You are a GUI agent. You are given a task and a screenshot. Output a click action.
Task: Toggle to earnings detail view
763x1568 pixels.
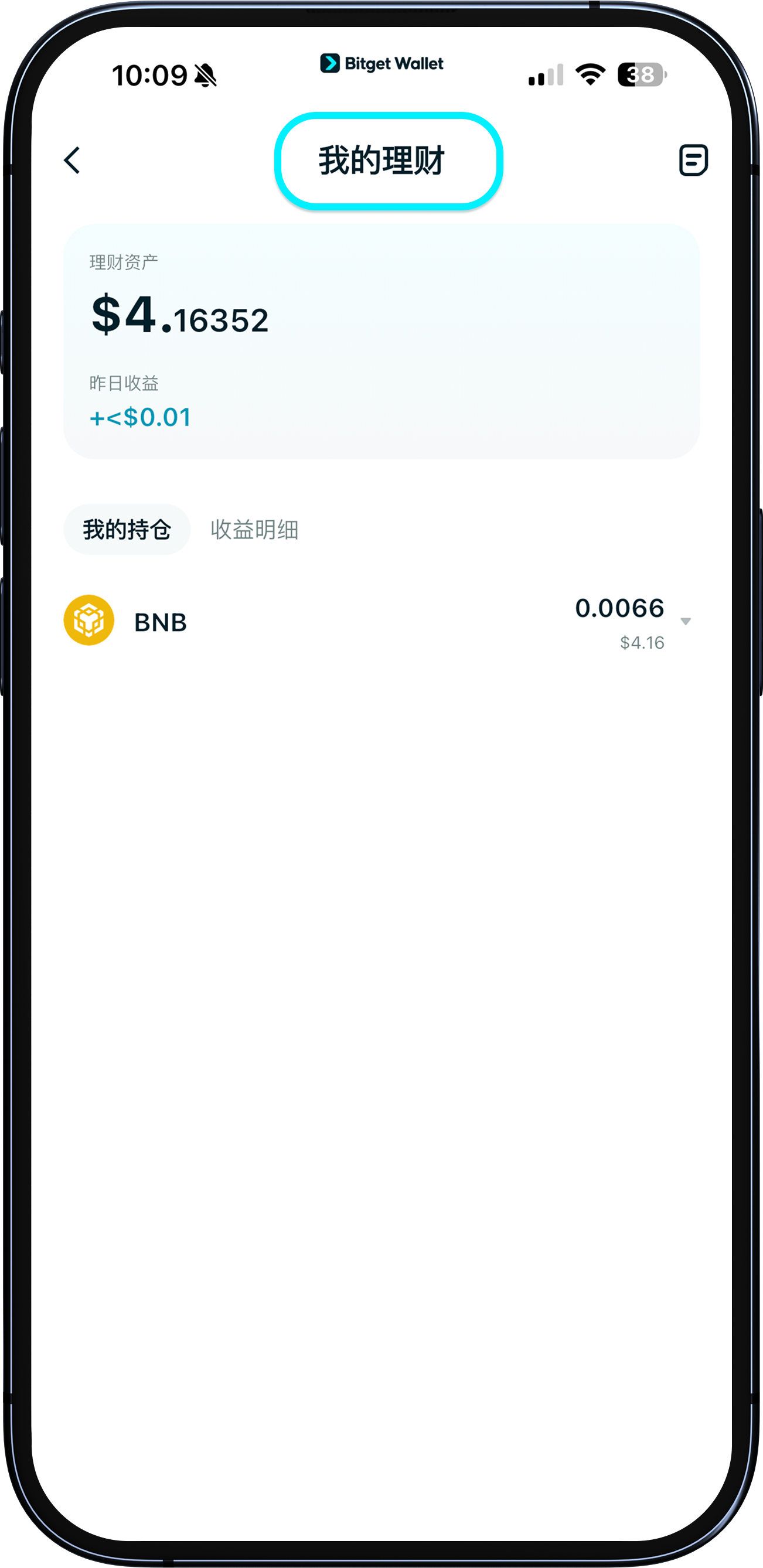coord(254,529)
